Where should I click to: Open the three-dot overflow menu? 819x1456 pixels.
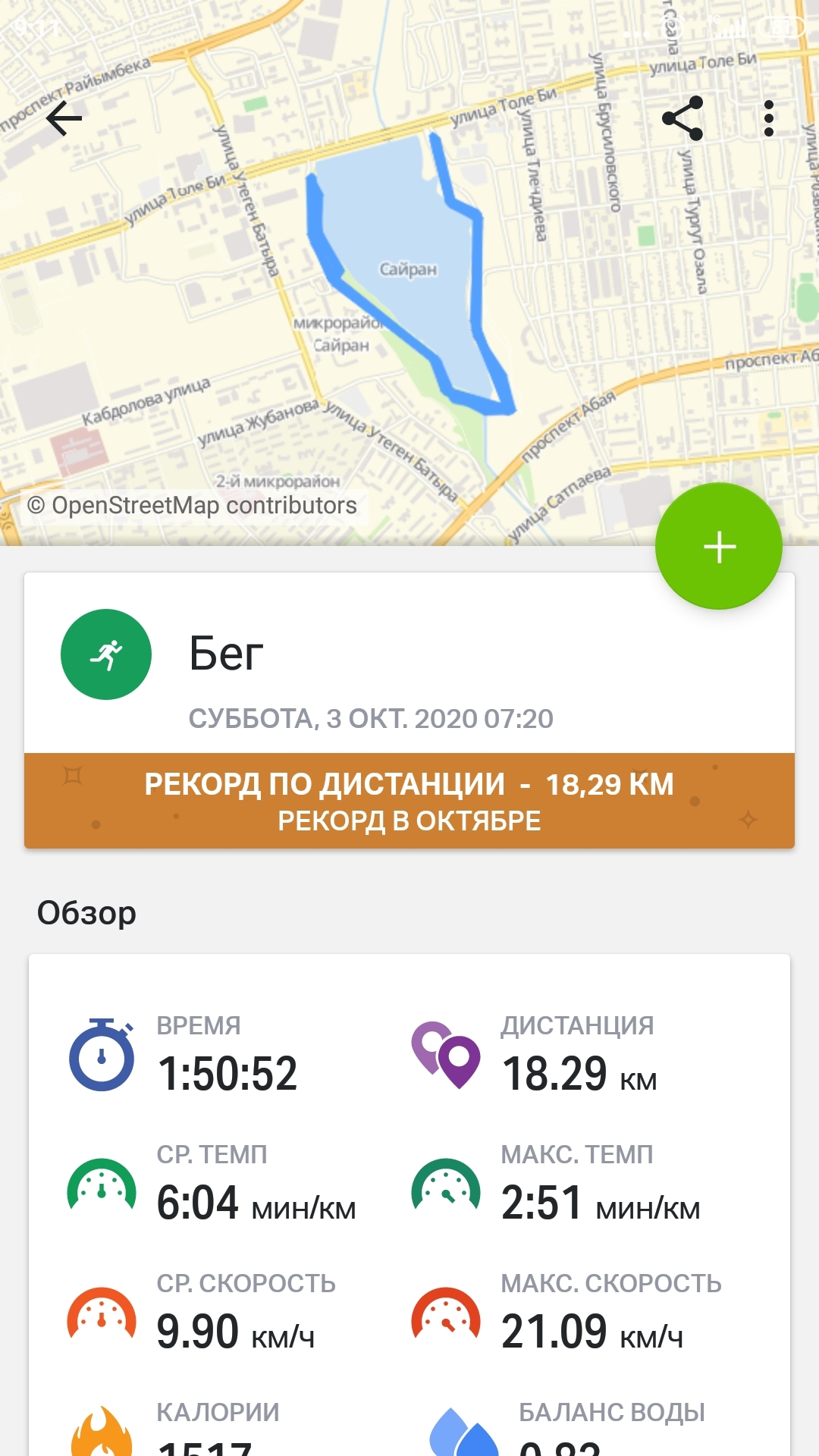768,118
